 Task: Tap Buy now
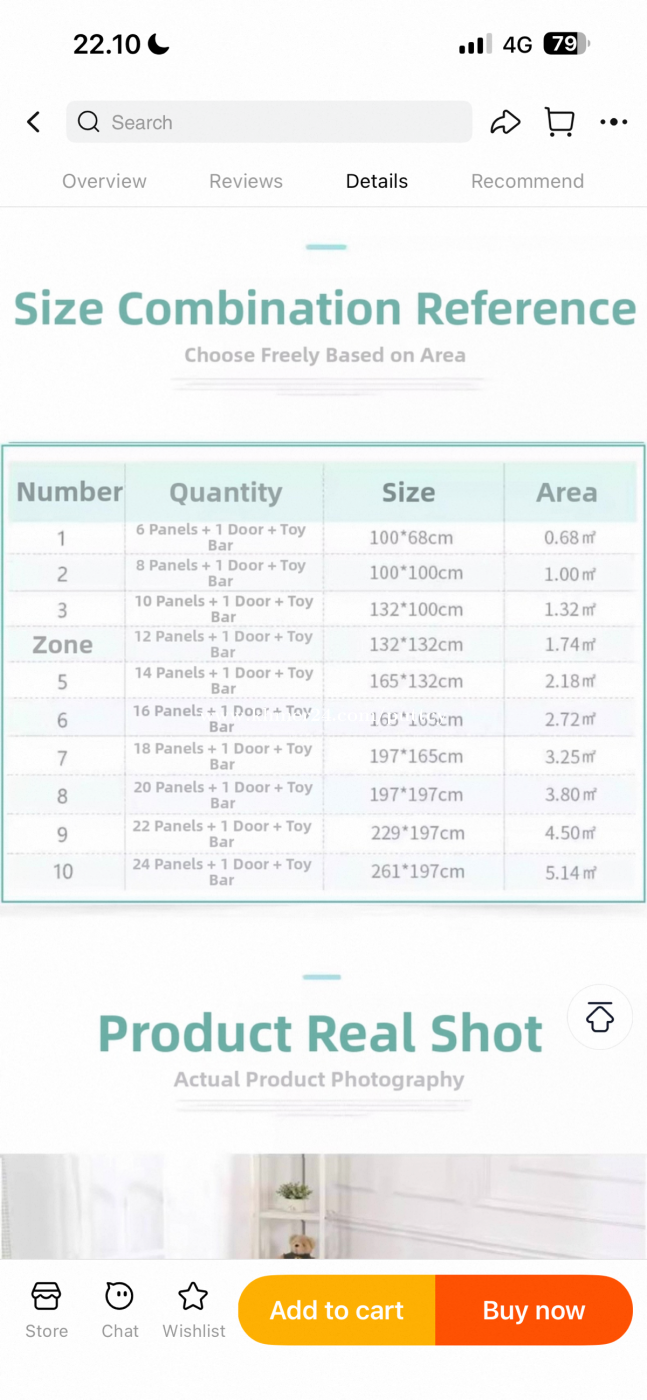(x=533, y=1310)
